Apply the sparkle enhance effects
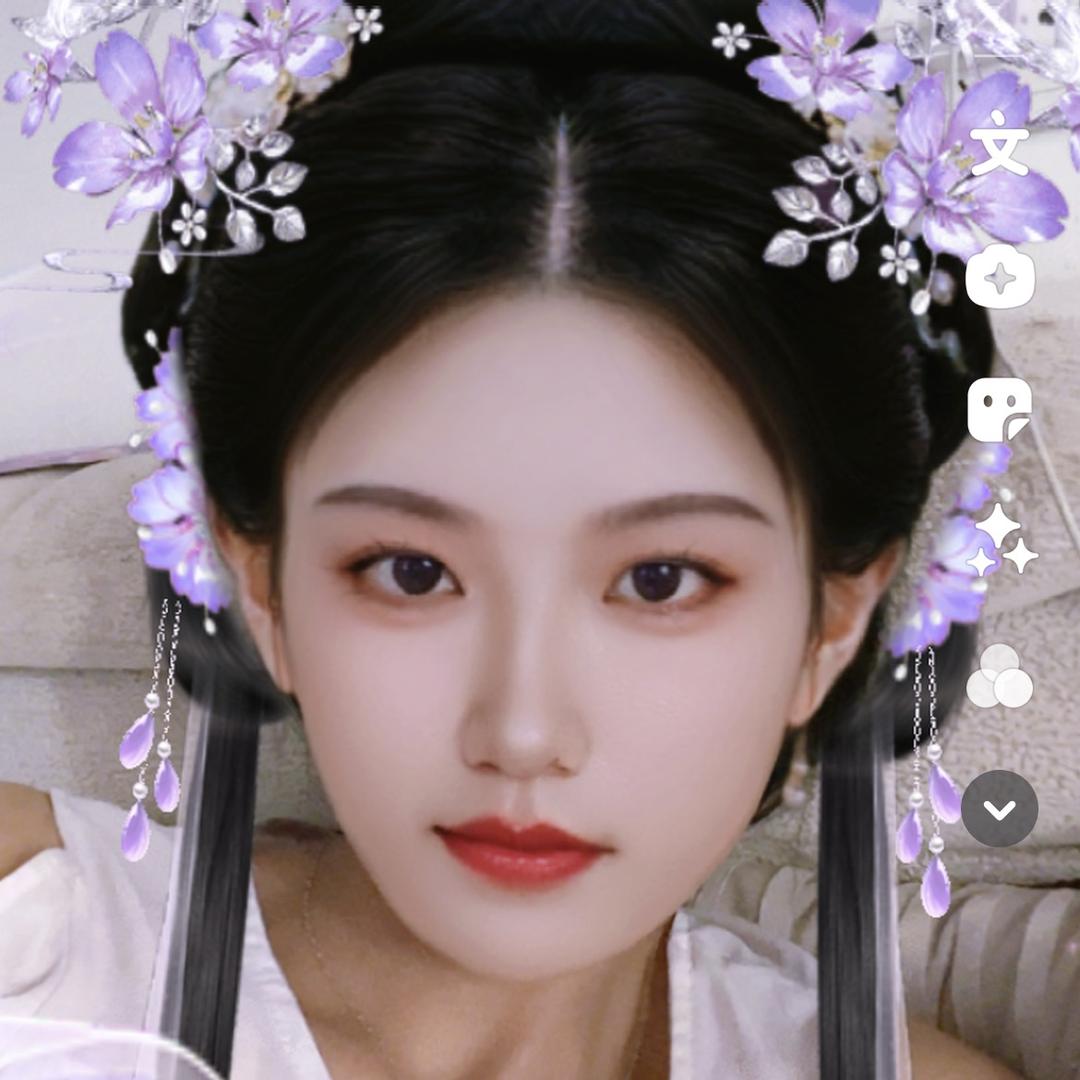The image size is (1080, 1080). 1002,539
